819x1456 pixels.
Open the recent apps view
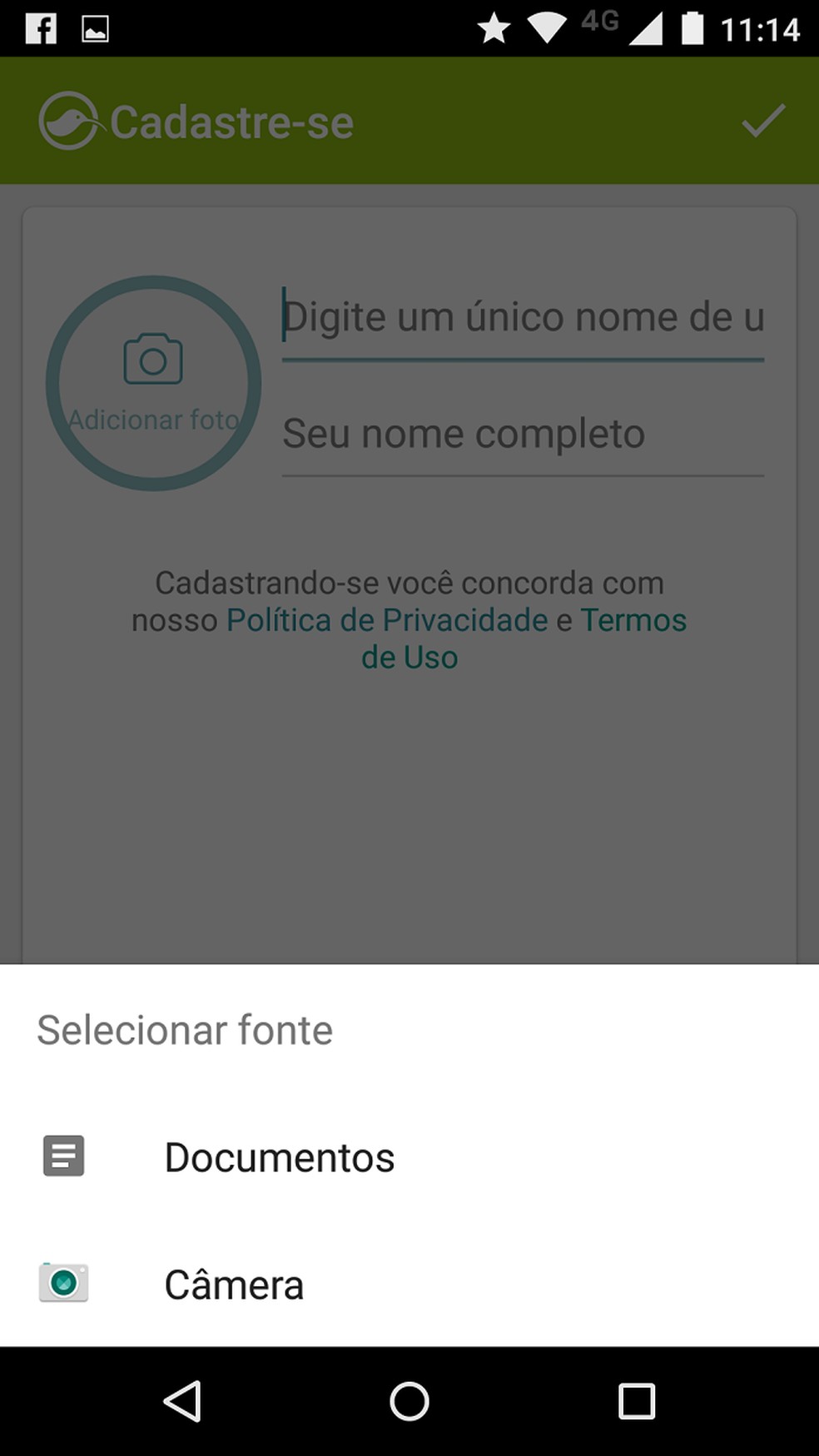(x=637, y=1401)
